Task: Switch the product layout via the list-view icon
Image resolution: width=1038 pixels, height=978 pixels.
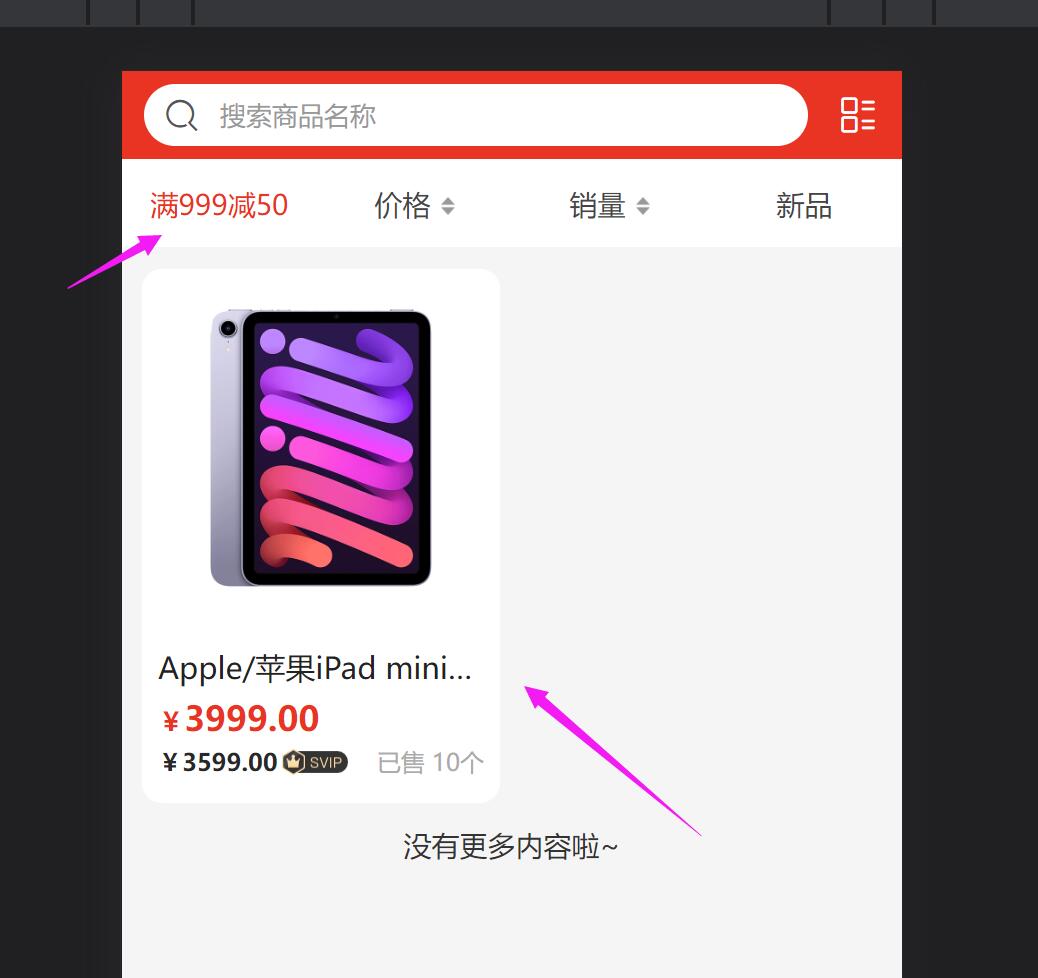Action: click(857, 115)
